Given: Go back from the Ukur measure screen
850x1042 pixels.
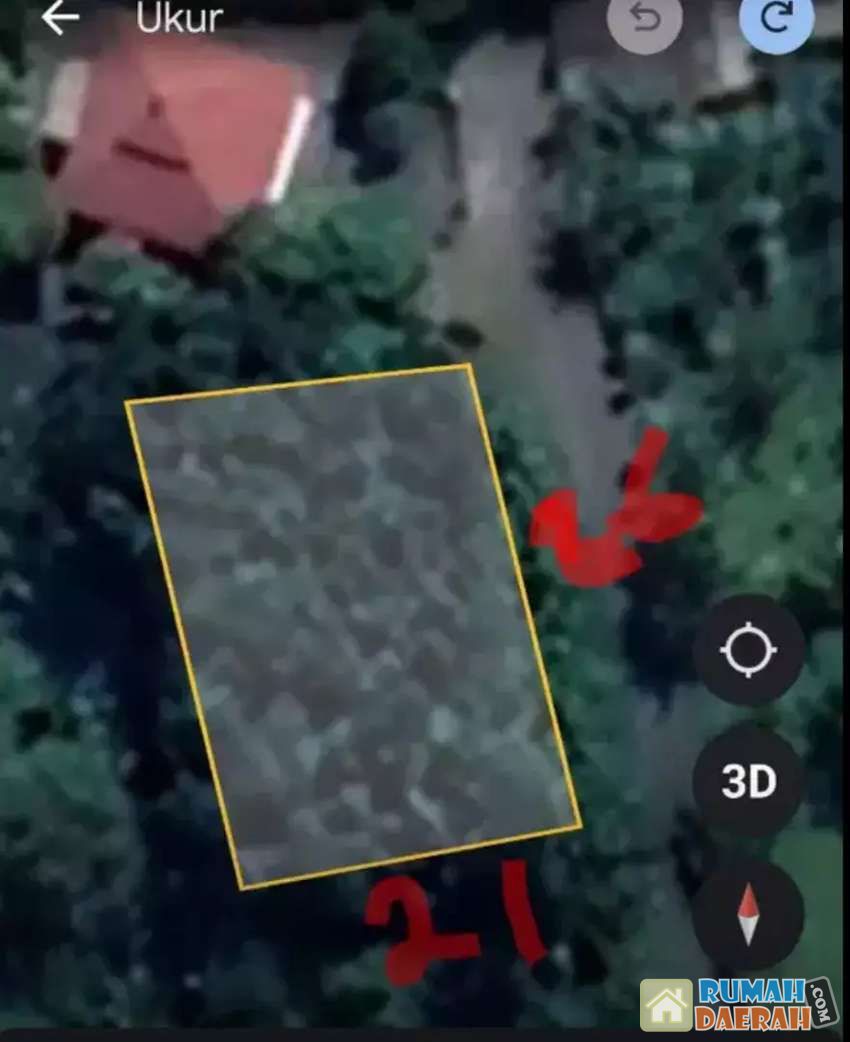Looking at the screenshot, I should [x=60, y=17].
